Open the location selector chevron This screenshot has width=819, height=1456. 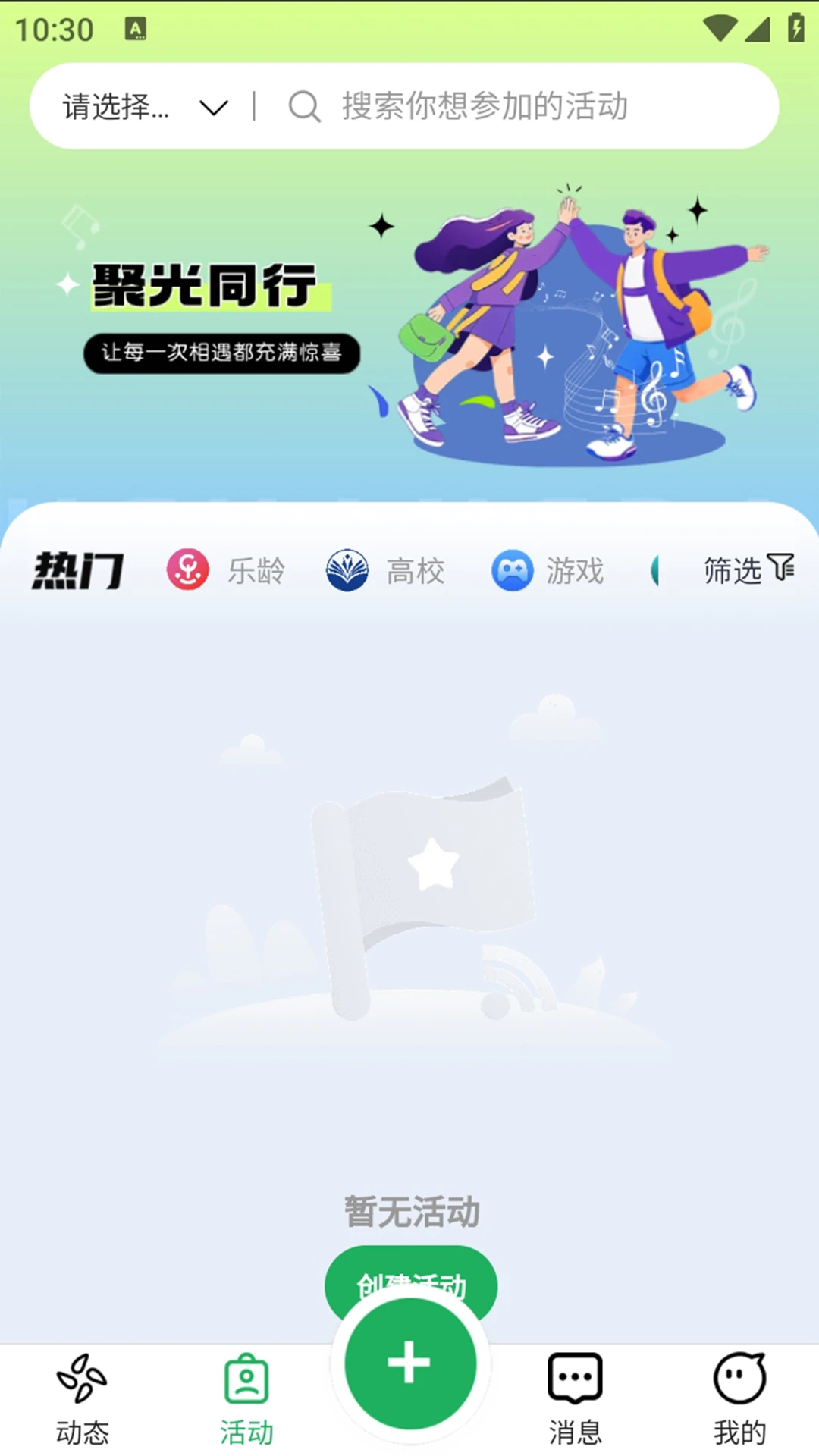[x=213, y=108]
